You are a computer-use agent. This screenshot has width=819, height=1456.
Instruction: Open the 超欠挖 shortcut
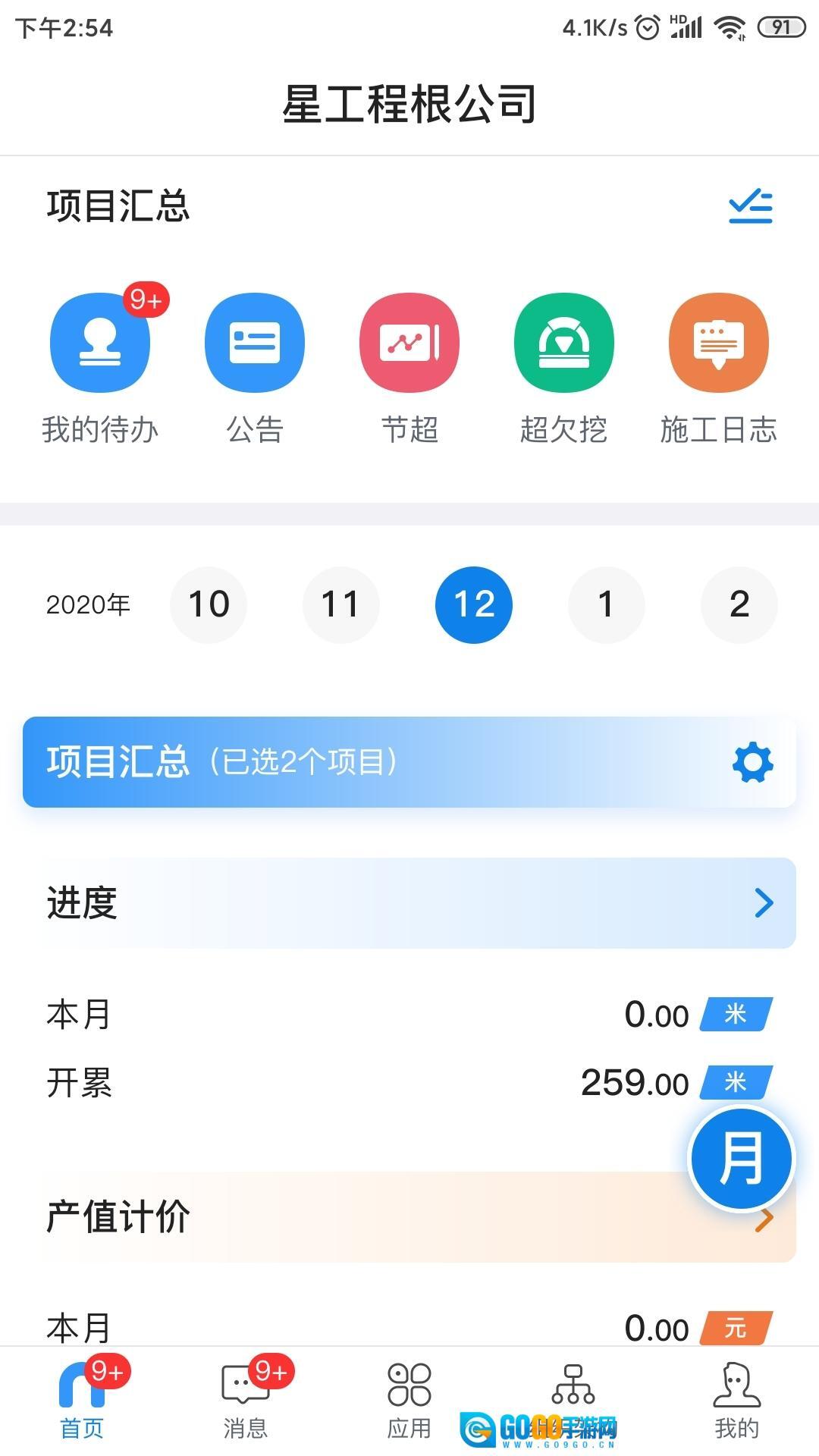coord(564,343)
